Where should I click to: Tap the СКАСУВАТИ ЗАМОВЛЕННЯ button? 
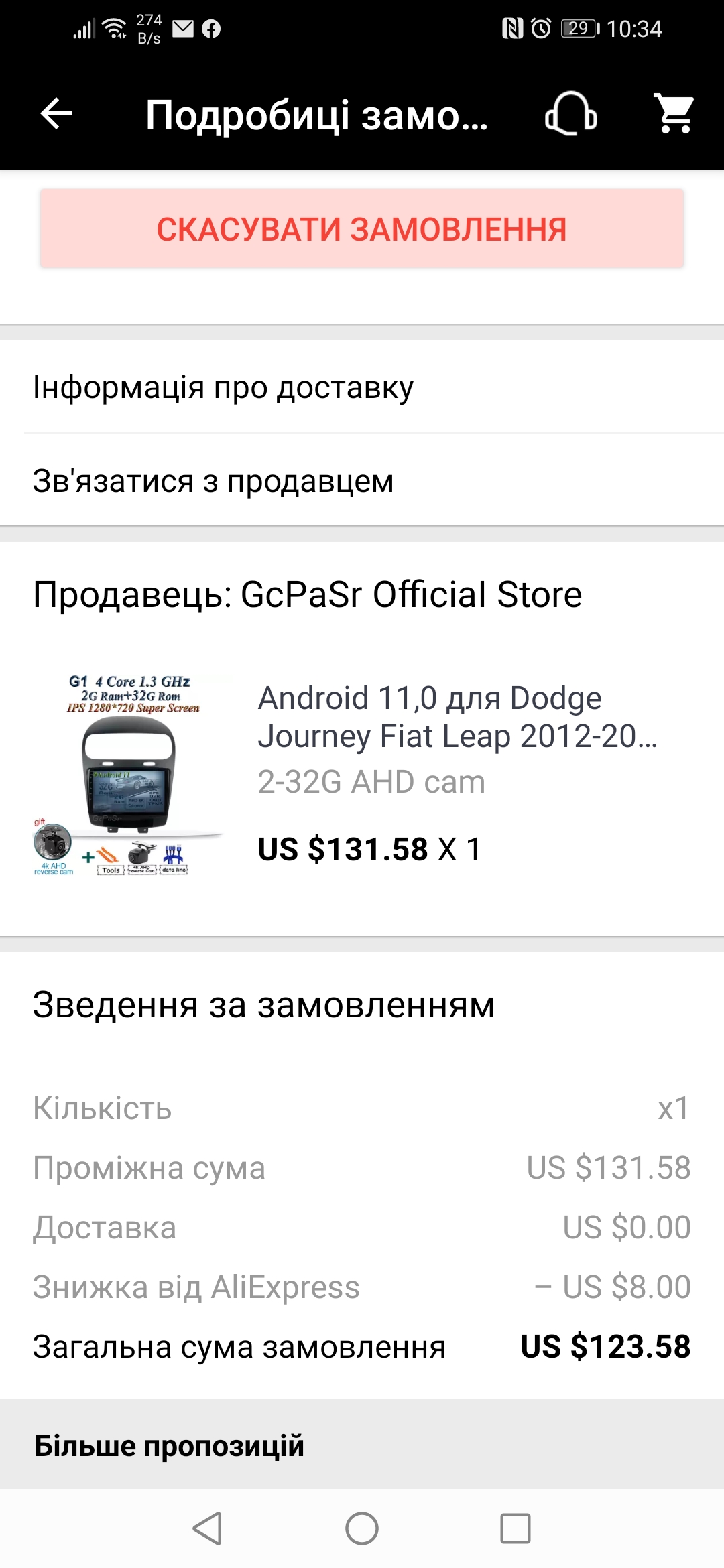point(362,228)
